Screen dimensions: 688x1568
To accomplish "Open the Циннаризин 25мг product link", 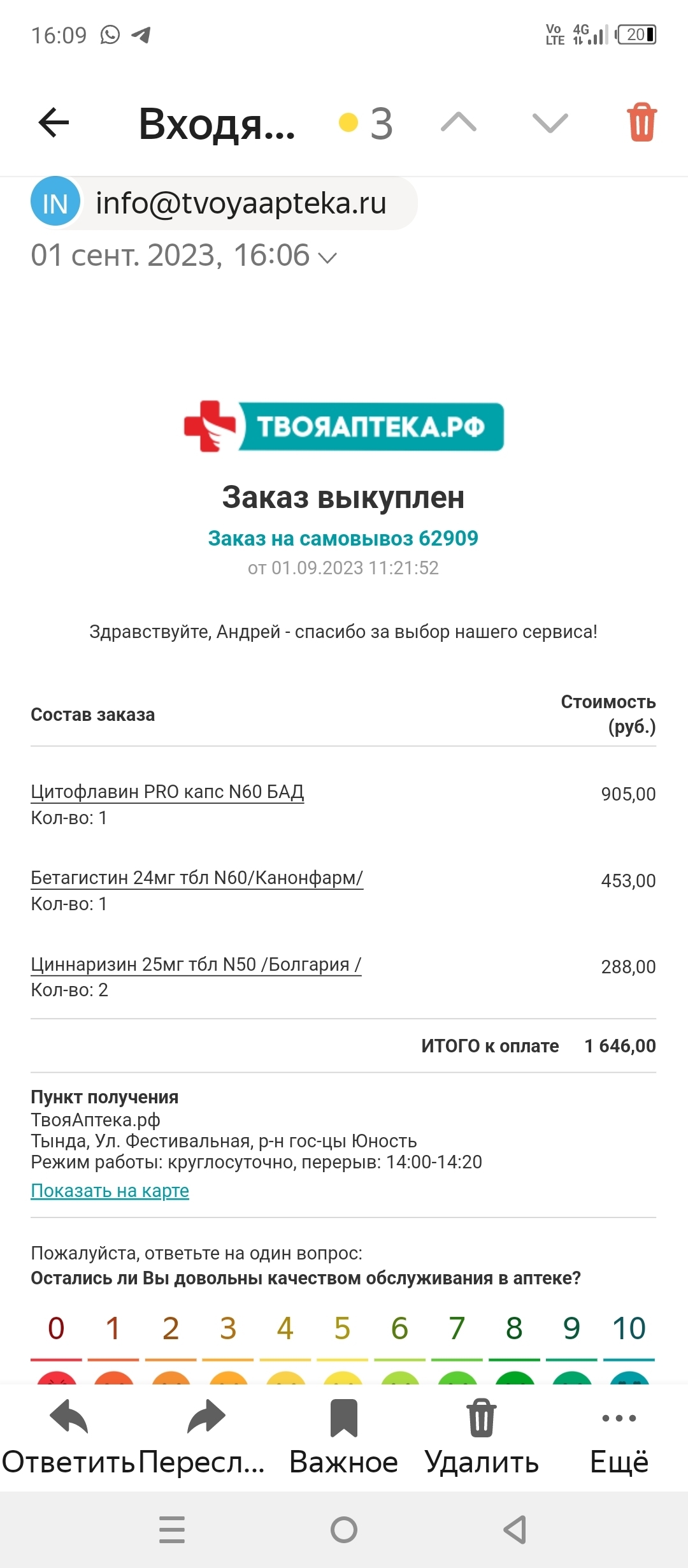I will [x=196, y=964].
